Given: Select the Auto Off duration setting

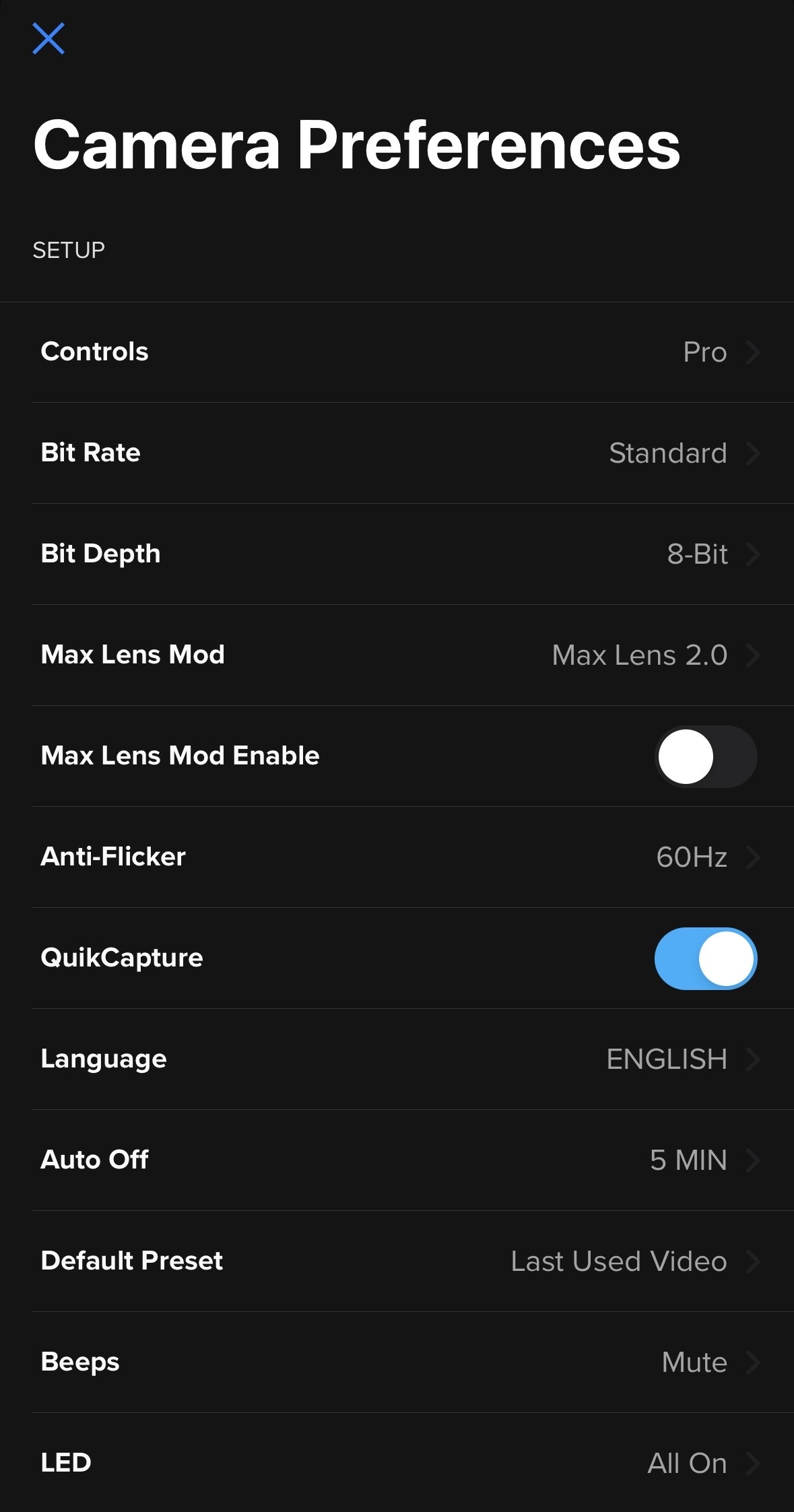Looking at the screenshot, I should [753, 1160].
